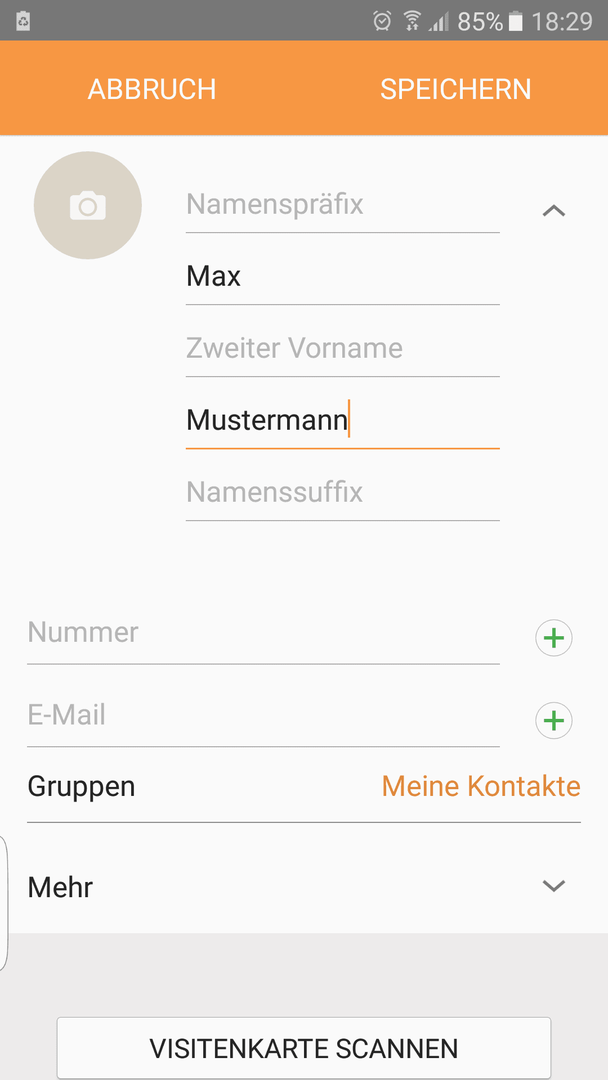This screenshot has width=608, height=1080.
Task: Select the Namenspräfix field
Action: pyautogui.click(x=342, y=205)
